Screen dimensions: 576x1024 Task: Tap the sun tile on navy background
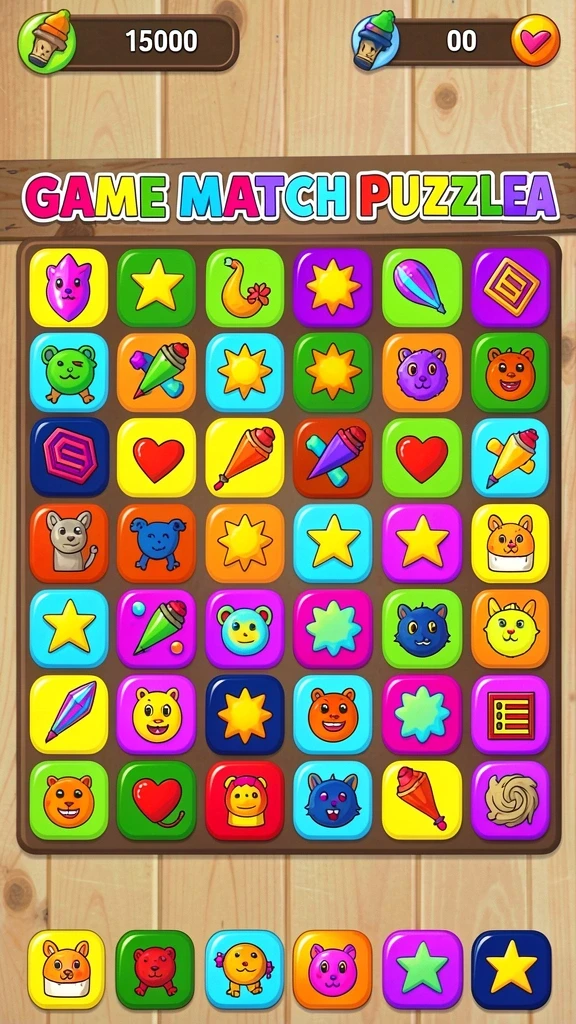coord(245,714)
